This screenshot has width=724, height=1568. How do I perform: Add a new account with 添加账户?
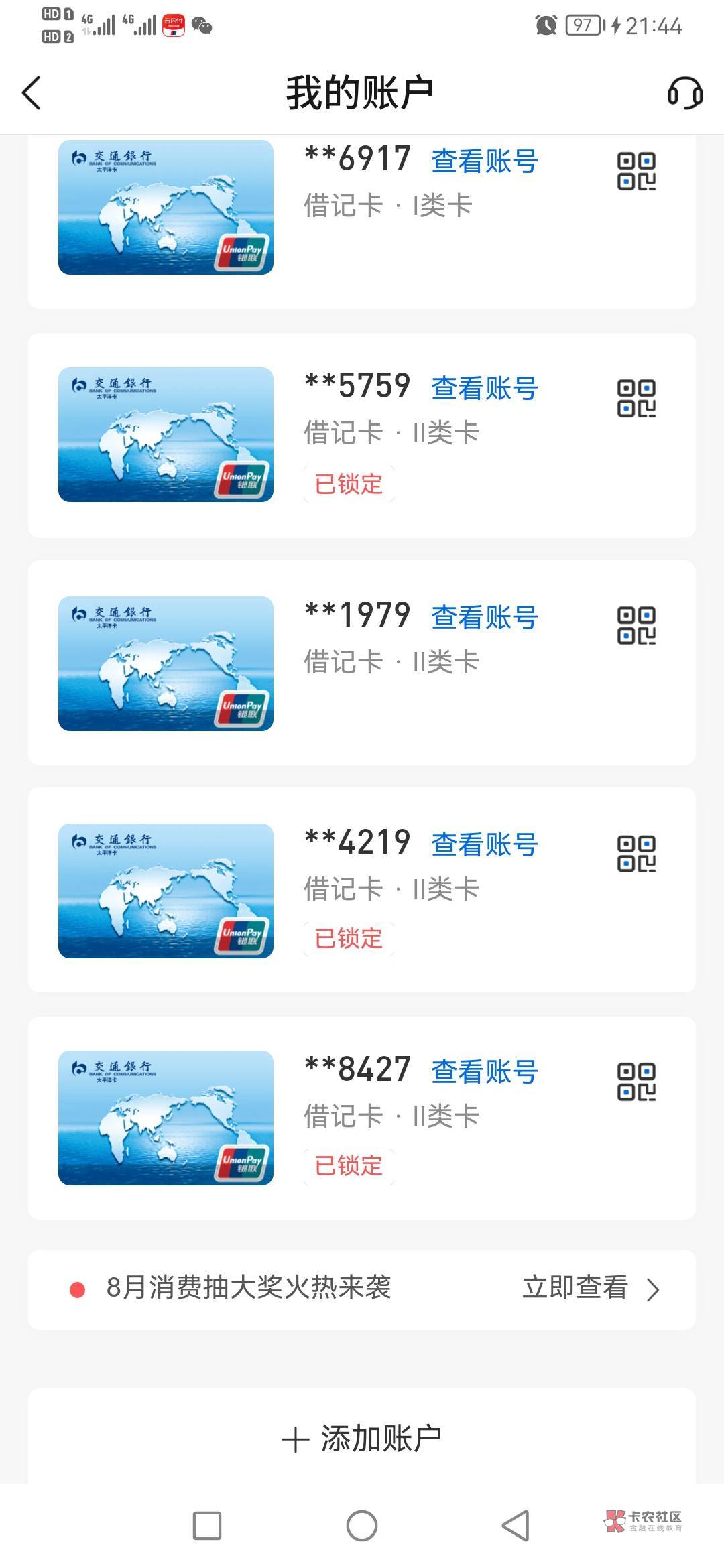point(362,1439)
